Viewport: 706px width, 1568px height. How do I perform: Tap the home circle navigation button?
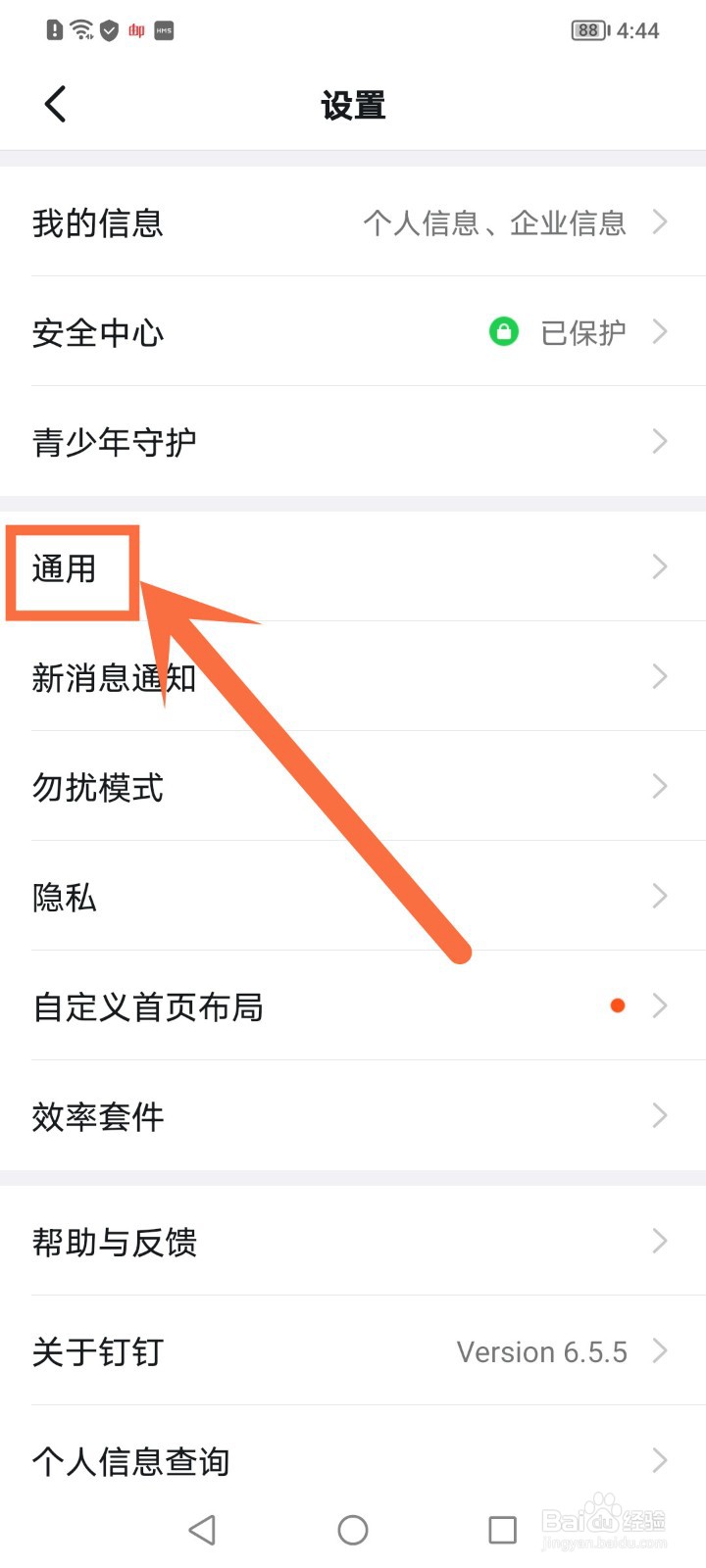(353, 1529)
